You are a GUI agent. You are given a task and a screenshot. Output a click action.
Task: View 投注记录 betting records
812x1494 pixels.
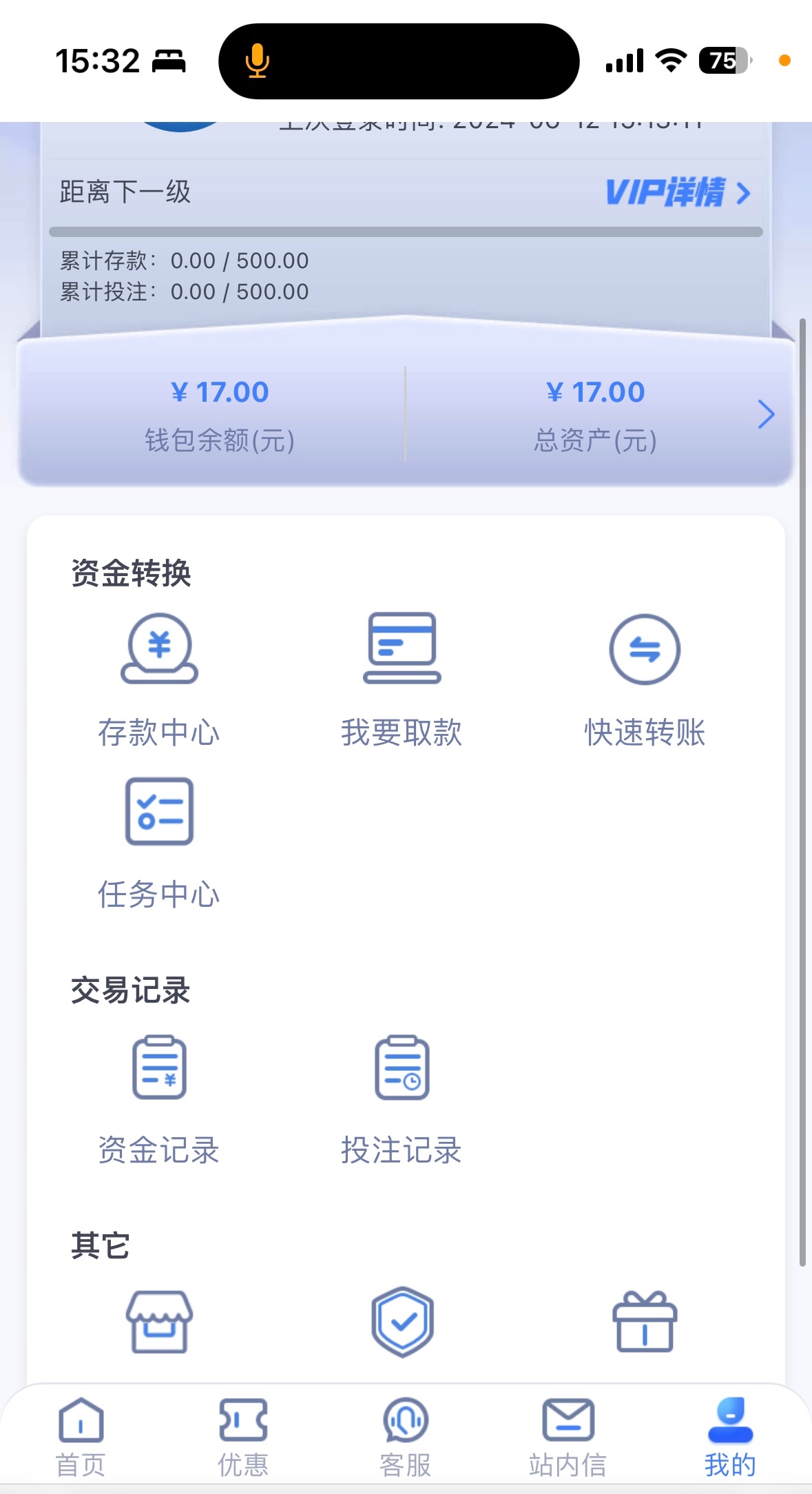[x=402, y=1097]
